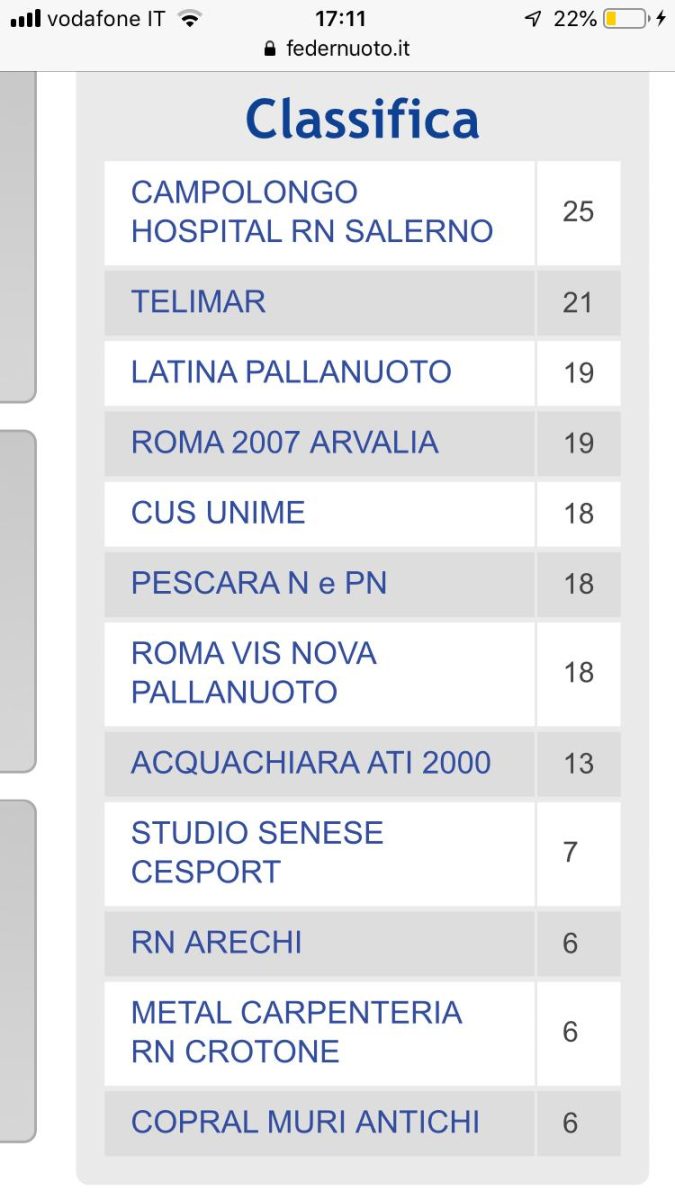Image resolution: width=675 pixels, height=1200 pixels.
Task: Open Copral Muri Antichi team link
Action: click(305, 1122)
